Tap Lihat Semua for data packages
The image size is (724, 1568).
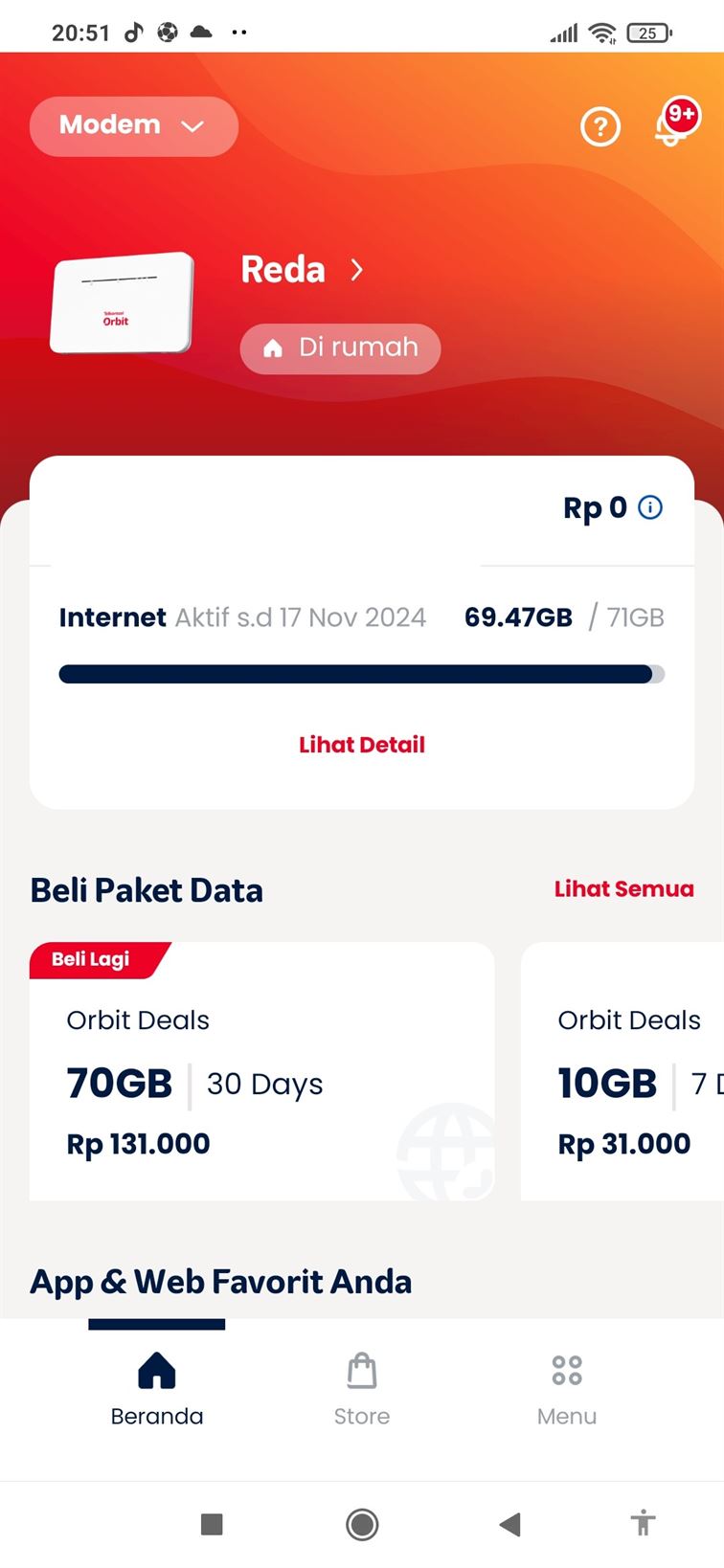point(623,888)
